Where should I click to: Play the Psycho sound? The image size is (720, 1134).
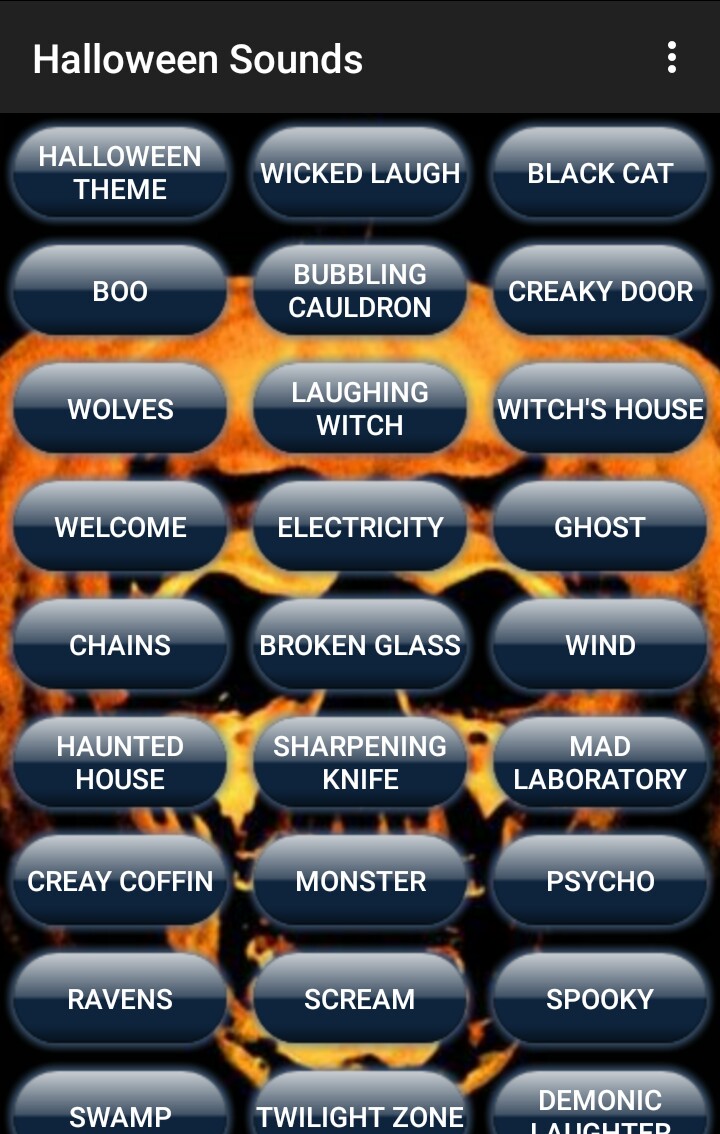[600, 881]
